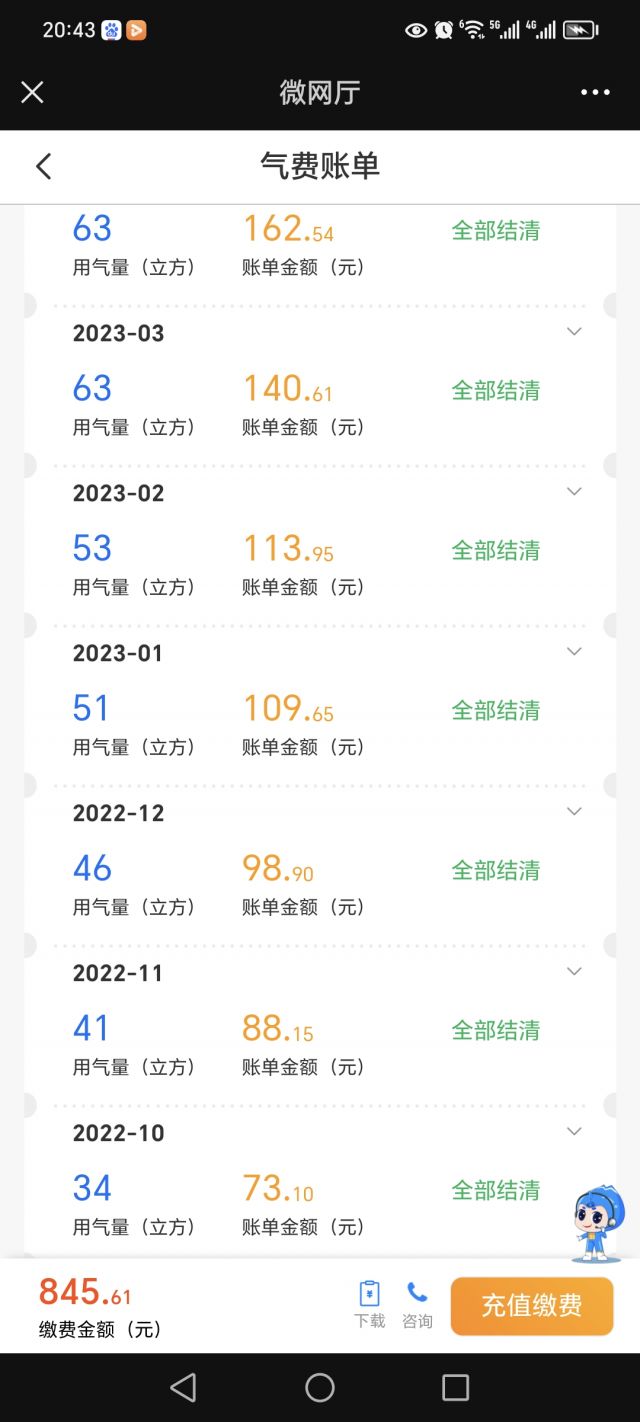
Task: Expand the 2022-12 bill details
Action: click(574, 812)
